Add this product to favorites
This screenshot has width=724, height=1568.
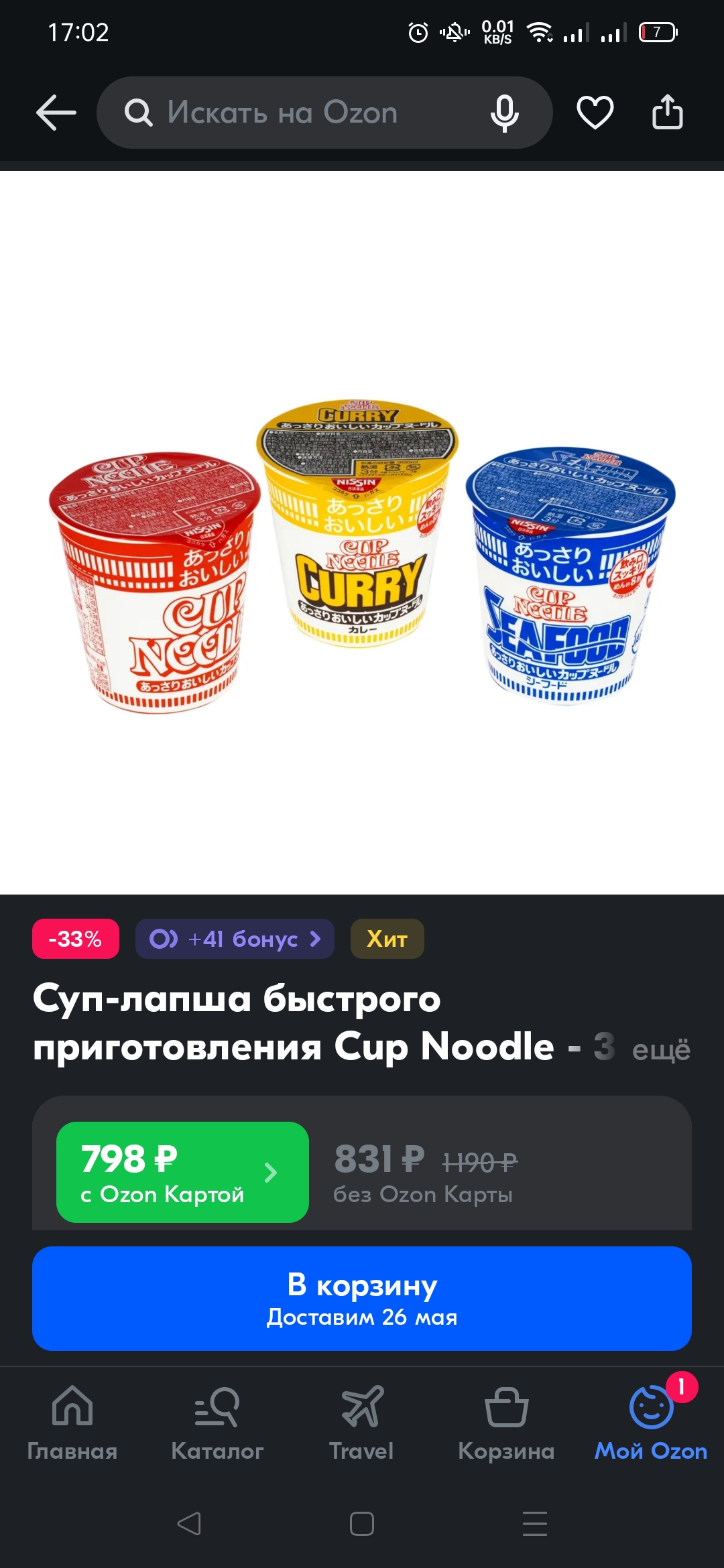(595, 113)
